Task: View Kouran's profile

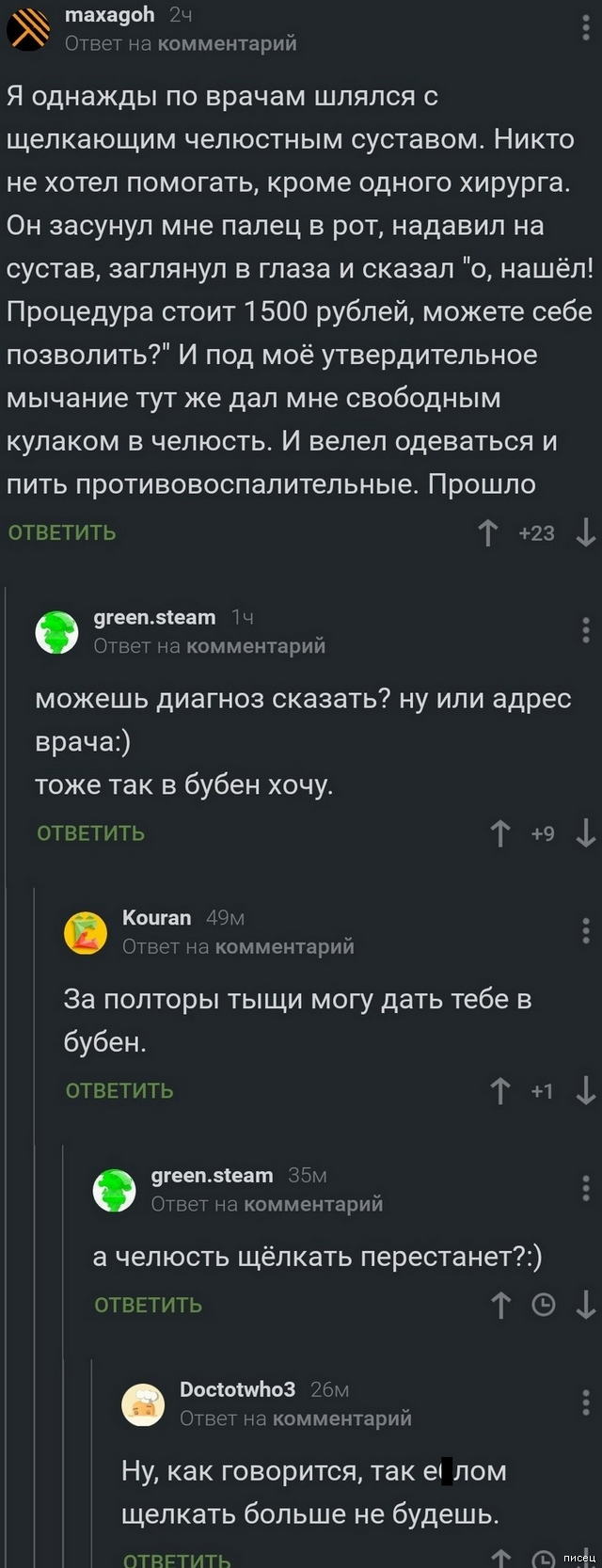Action: tap(156, 918)
